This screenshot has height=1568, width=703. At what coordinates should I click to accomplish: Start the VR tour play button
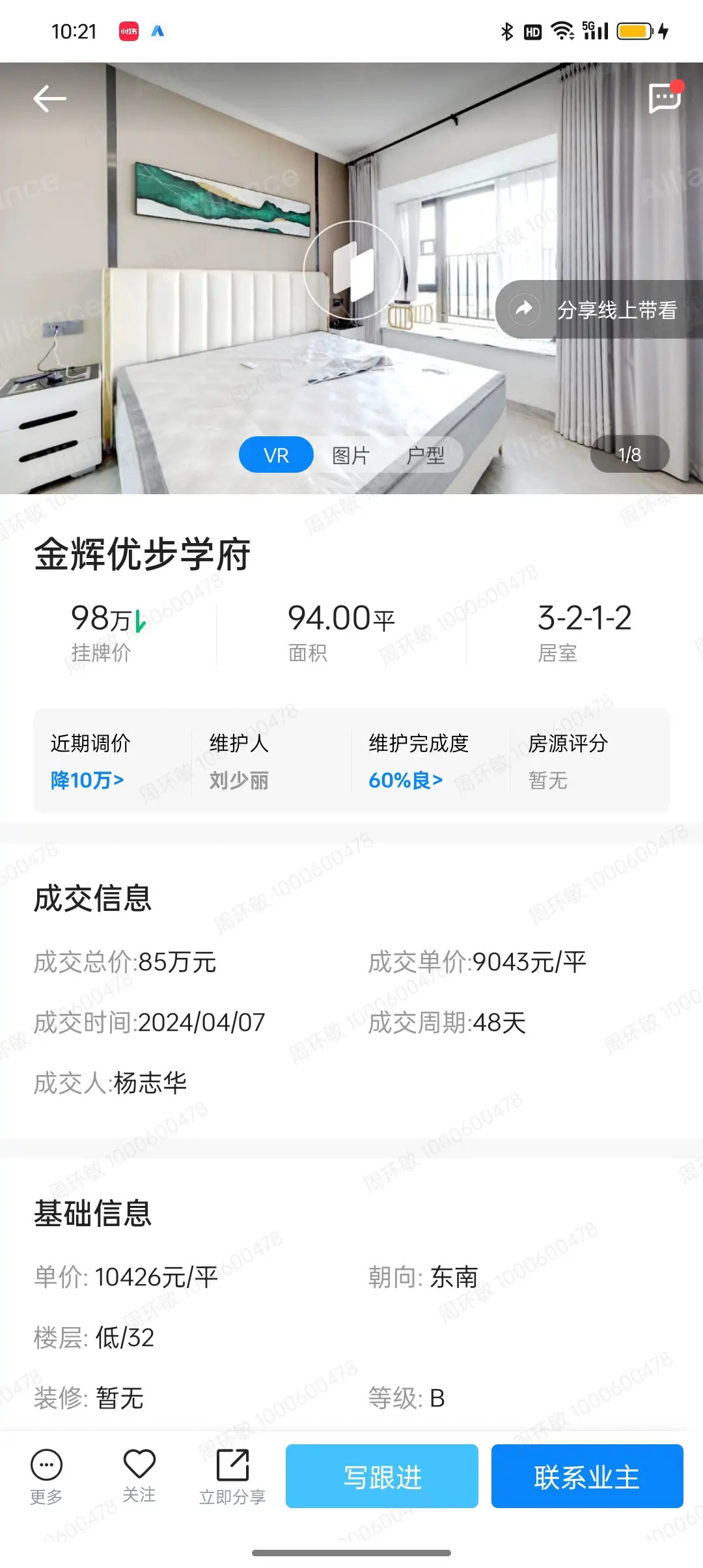pos(352,270)
